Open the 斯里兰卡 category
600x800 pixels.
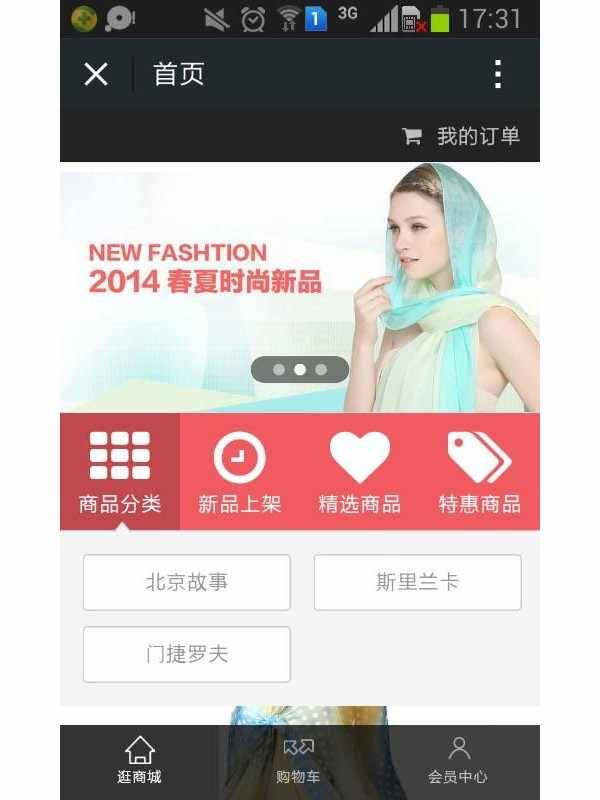click(418, 582)
